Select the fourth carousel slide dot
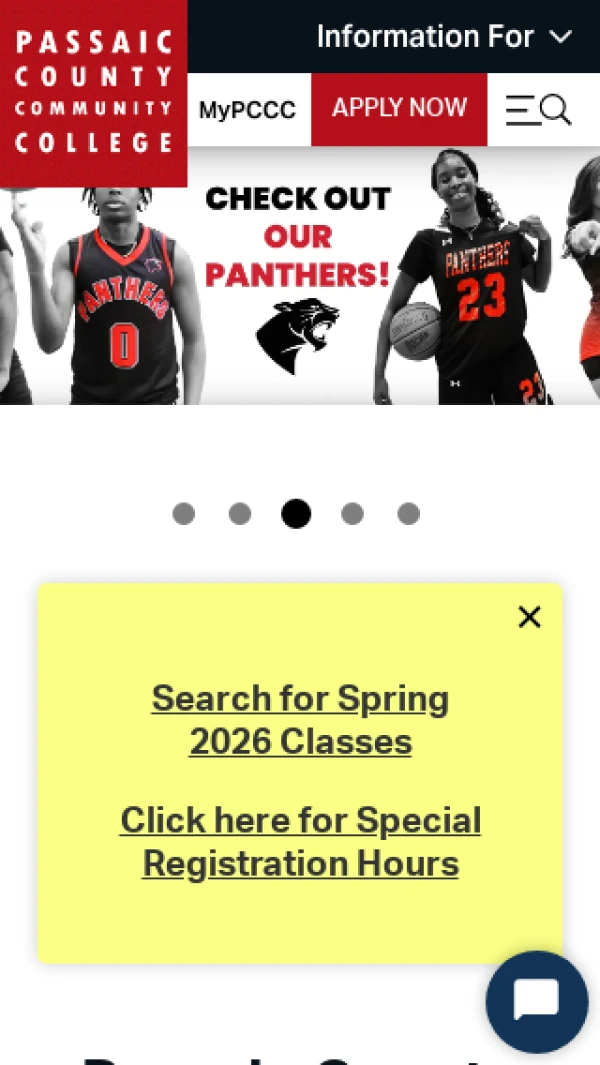The width and height of the screenshot is (600, 1065). coord(352,514)
